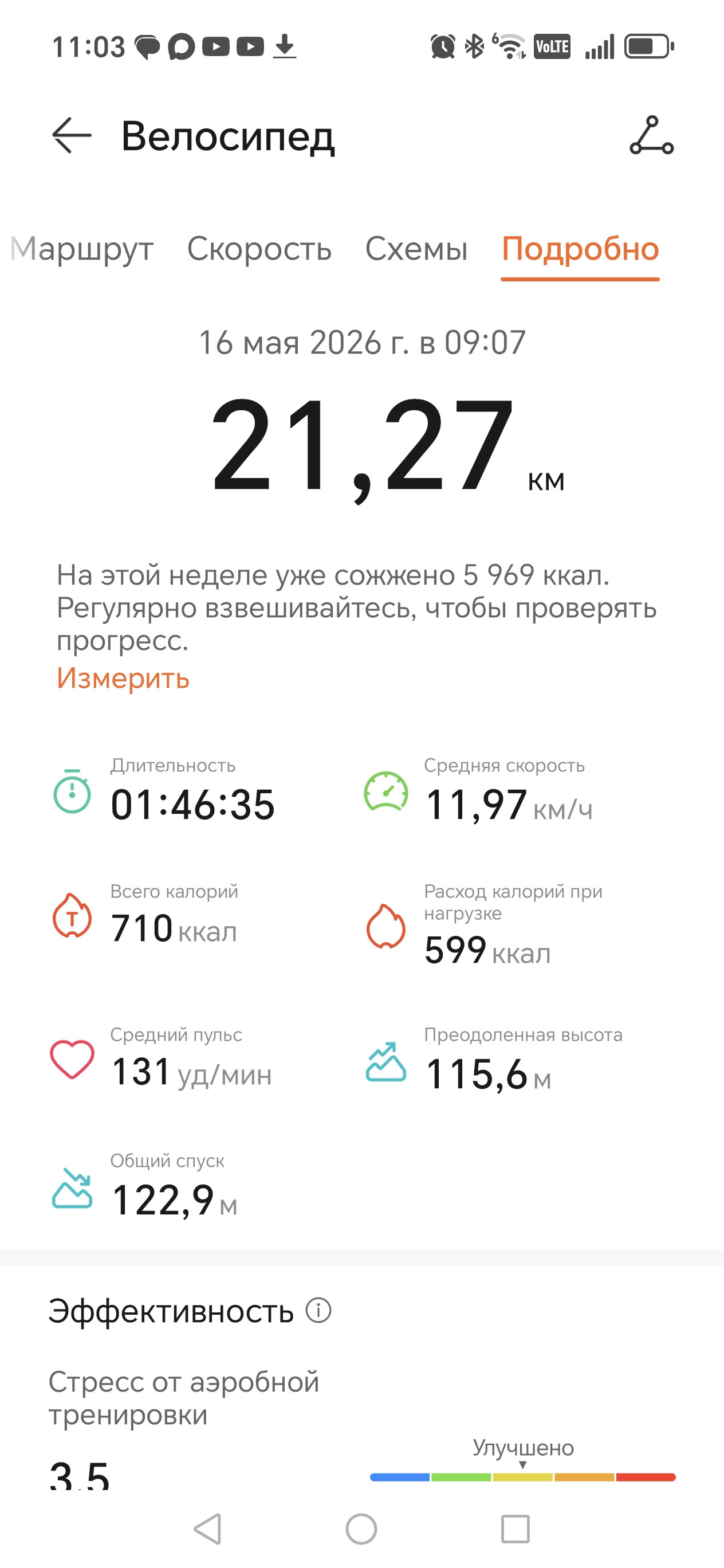724x1568 pixels.
Task: Open the info icon next to Эффективность
Action: tap(318, 1311)
